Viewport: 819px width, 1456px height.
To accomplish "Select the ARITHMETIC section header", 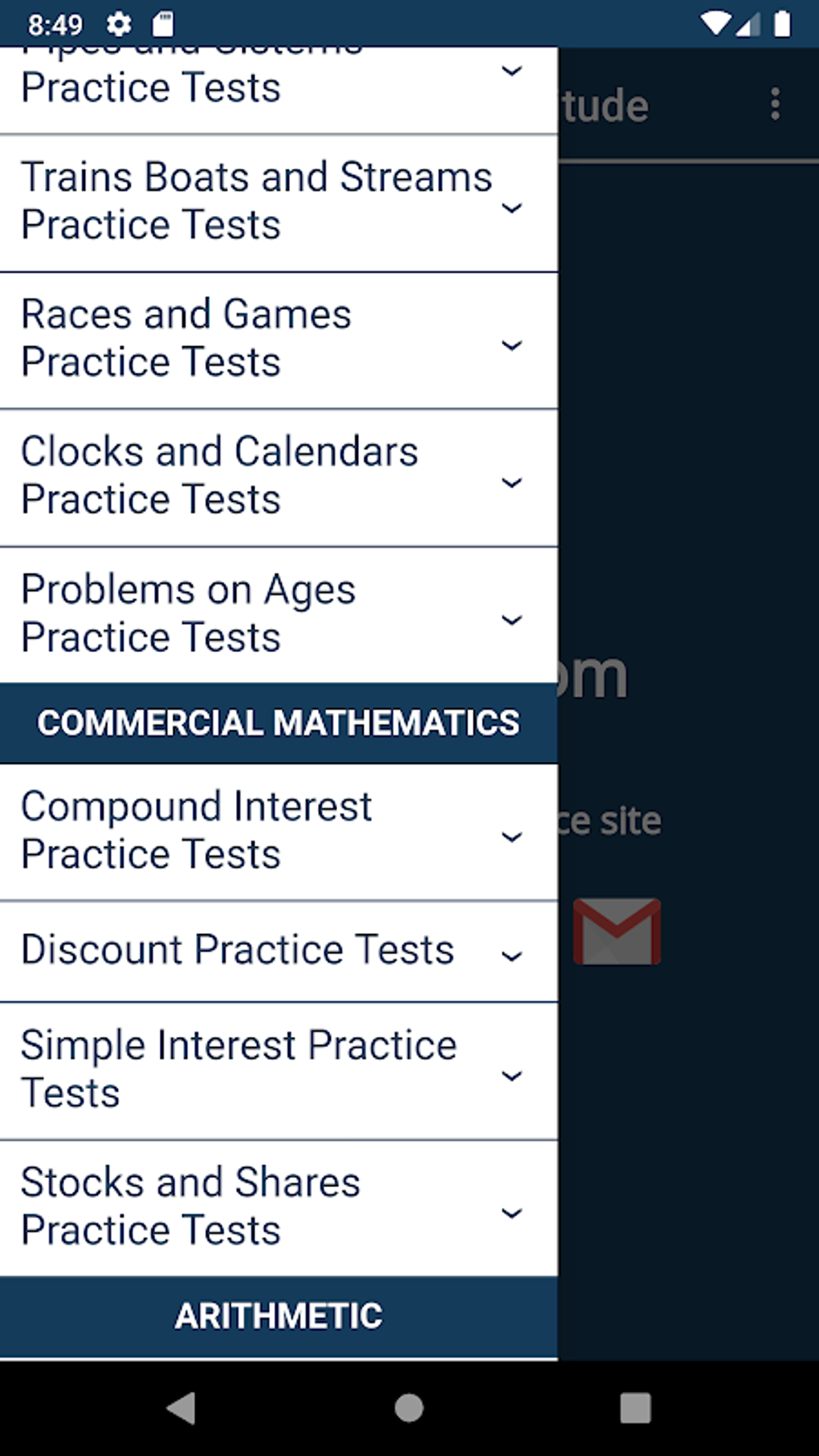I will coord(279,1315).
